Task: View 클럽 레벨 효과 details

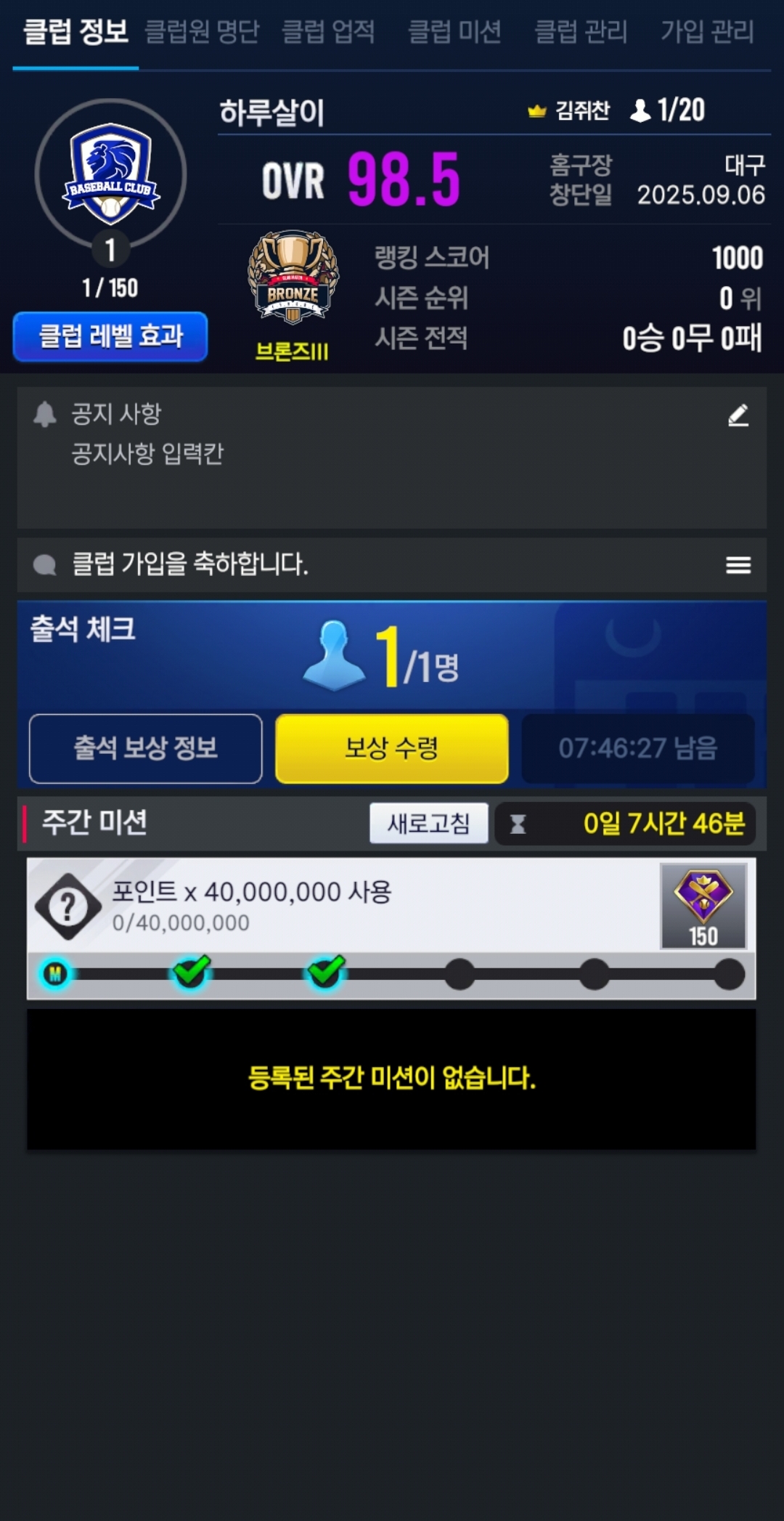Action: click(110, 336)
